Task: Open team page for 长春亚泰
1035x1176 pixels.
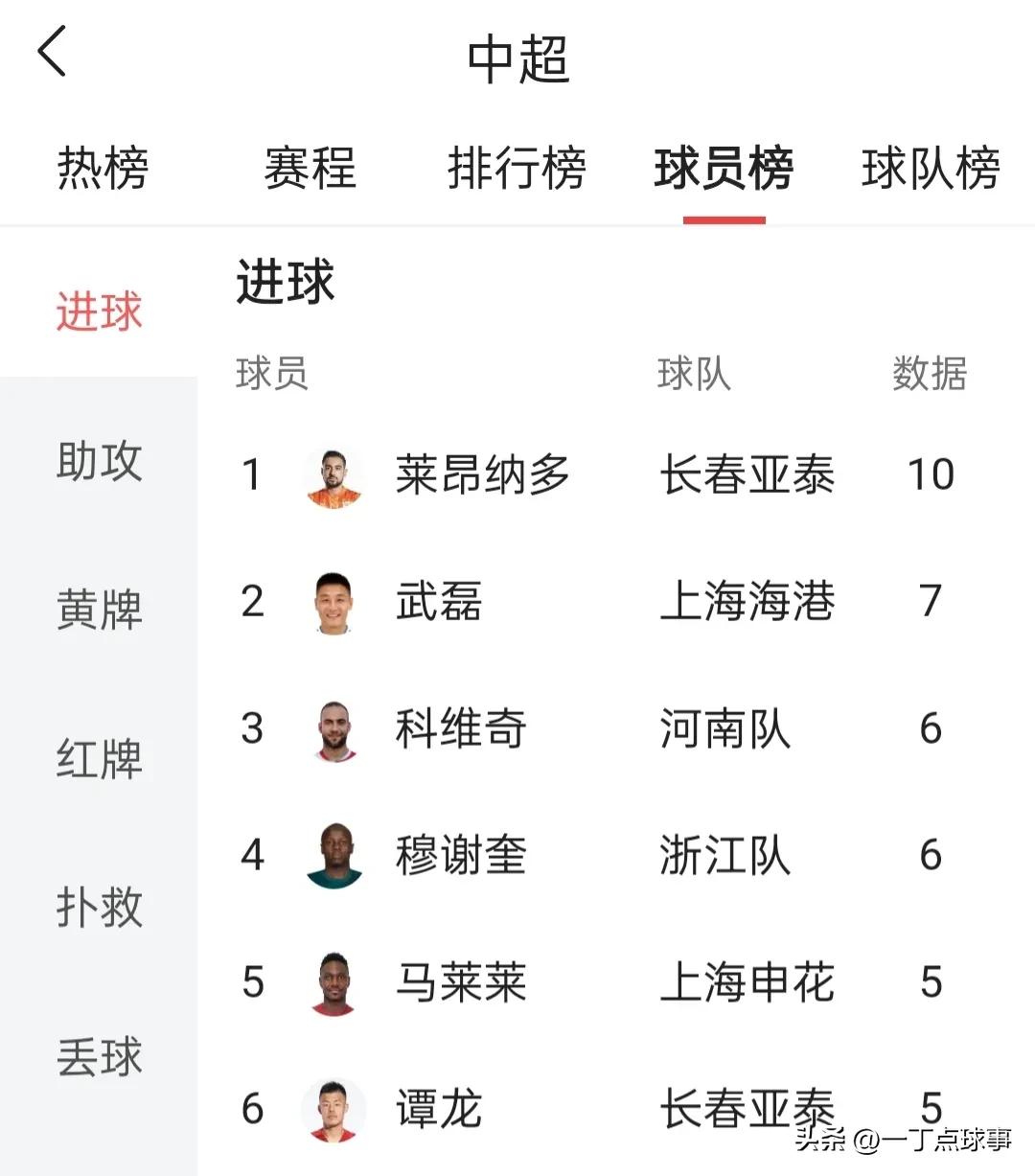Action: point(747,474)
